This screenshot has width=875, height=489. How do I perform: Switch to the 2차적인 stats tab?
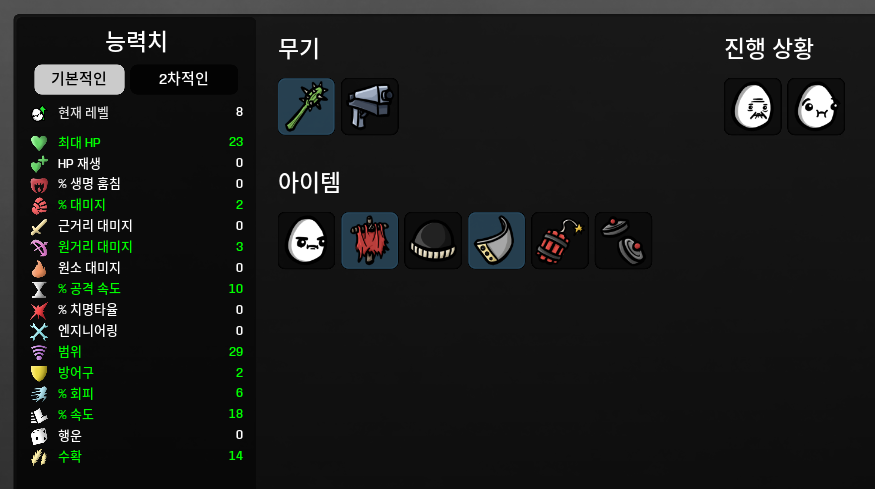[184, 79]
